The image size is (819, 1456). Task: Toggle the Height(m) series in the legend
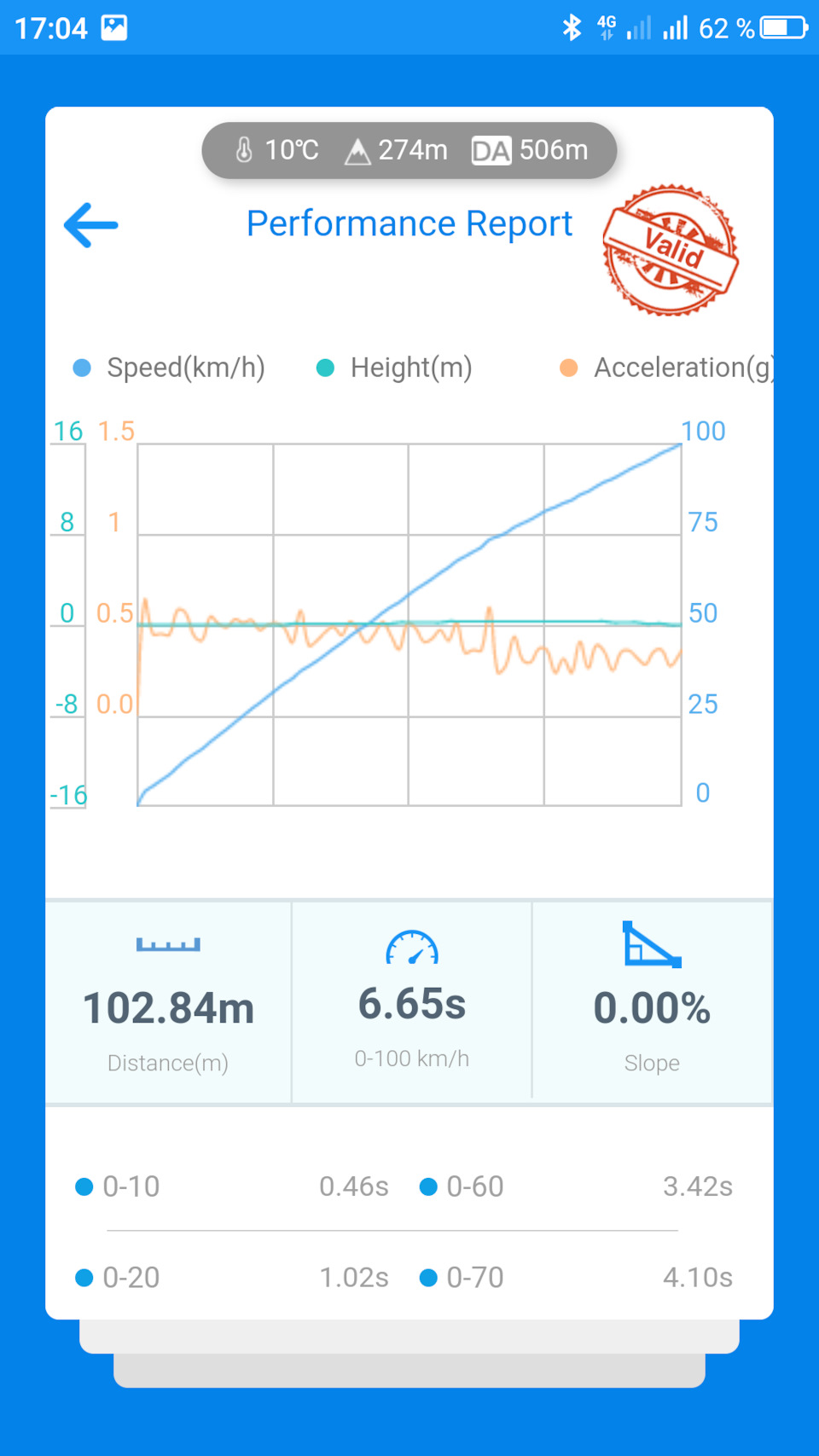[x=394, y=368]
